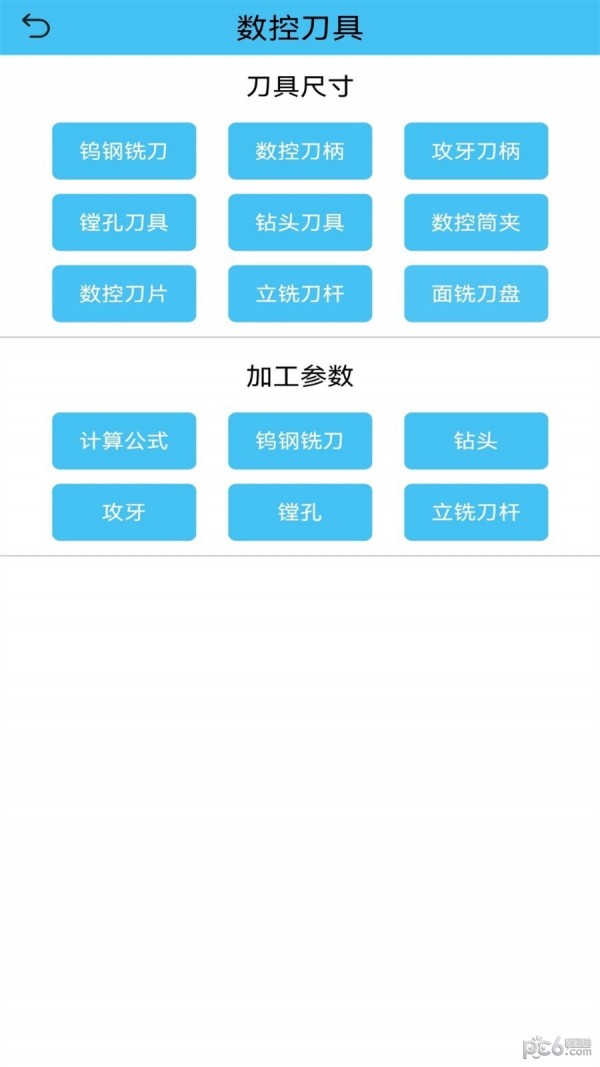Open 计算公式

coord(124,441)
